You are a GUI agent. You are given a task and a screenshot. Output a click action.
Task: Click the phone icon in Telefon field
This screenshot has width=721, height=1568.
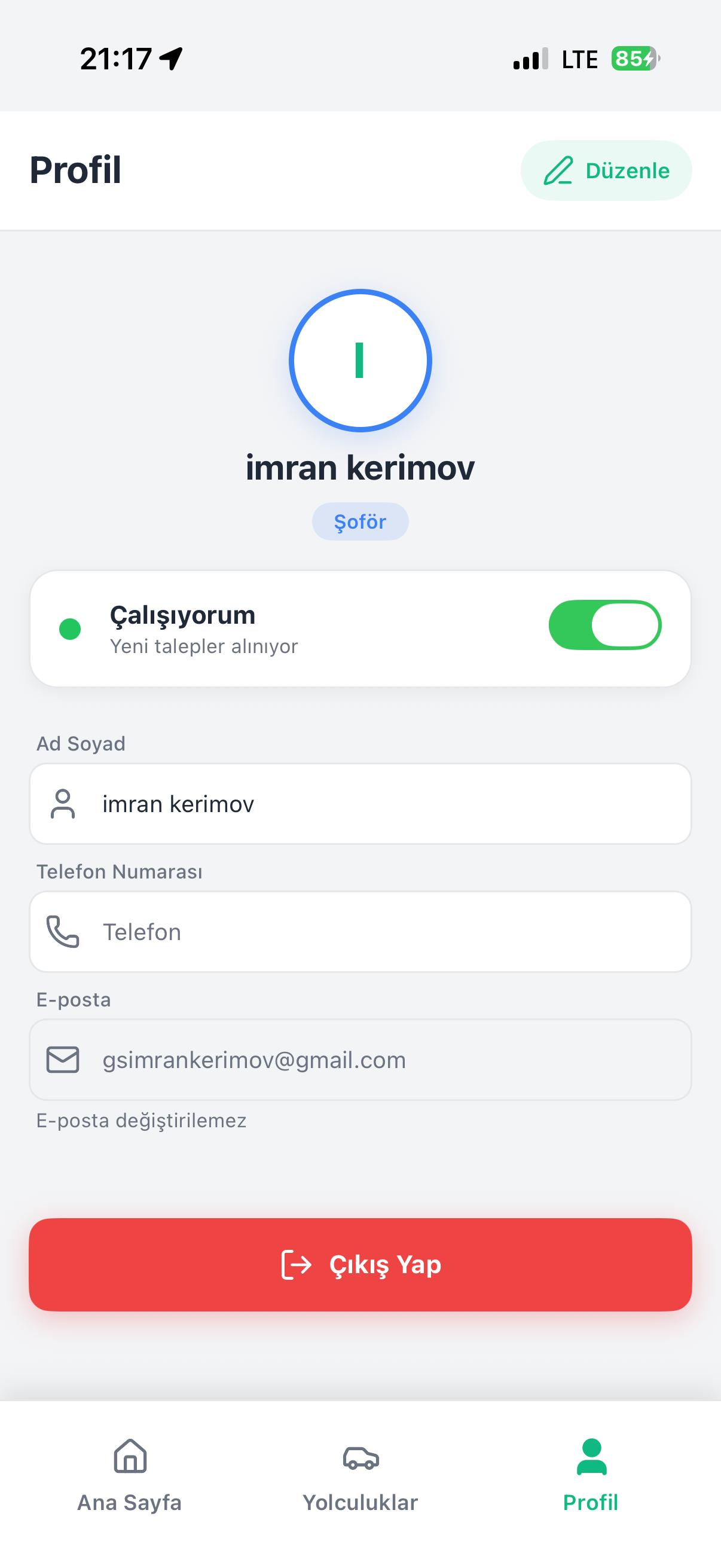pyautogui.click(x=63, y=932)
